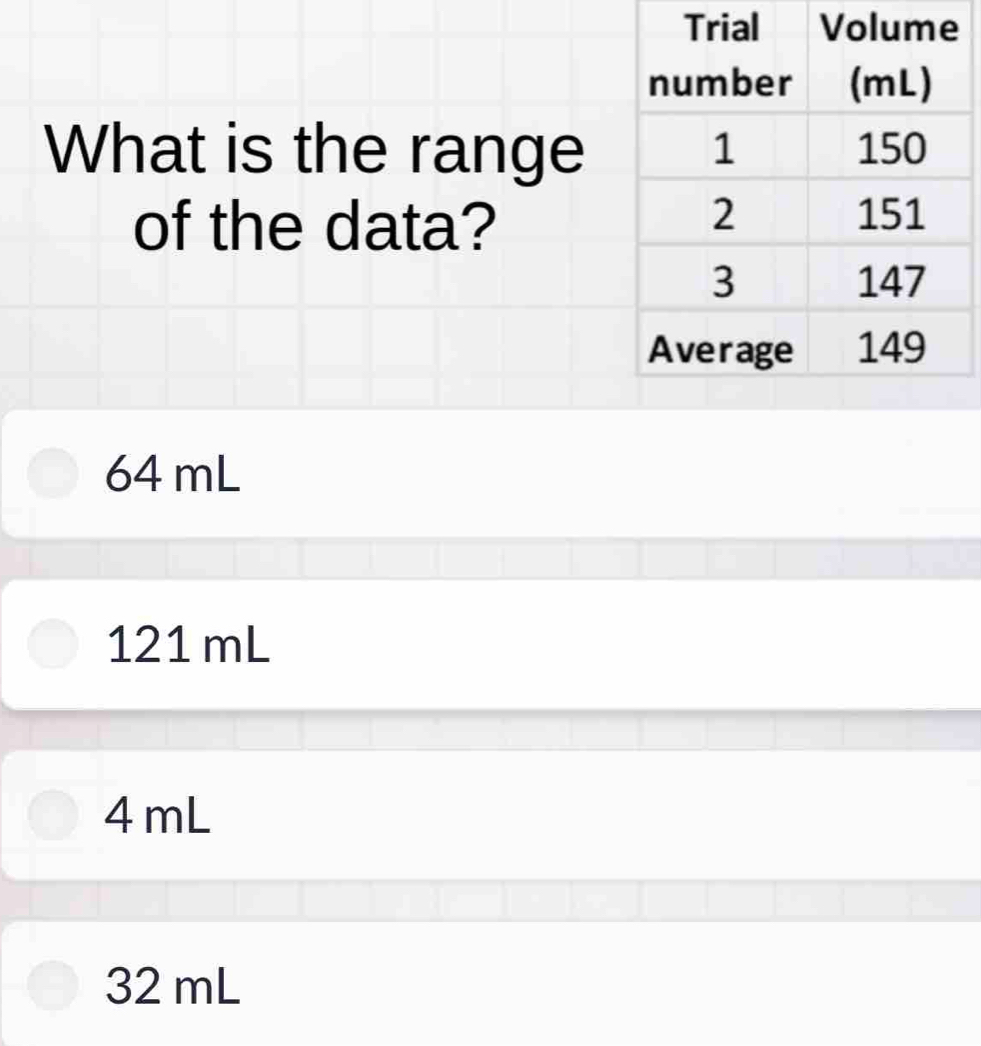Choose 121 mL as the answer
This screenshot has height=1046, width=981.
click(52, 645)
